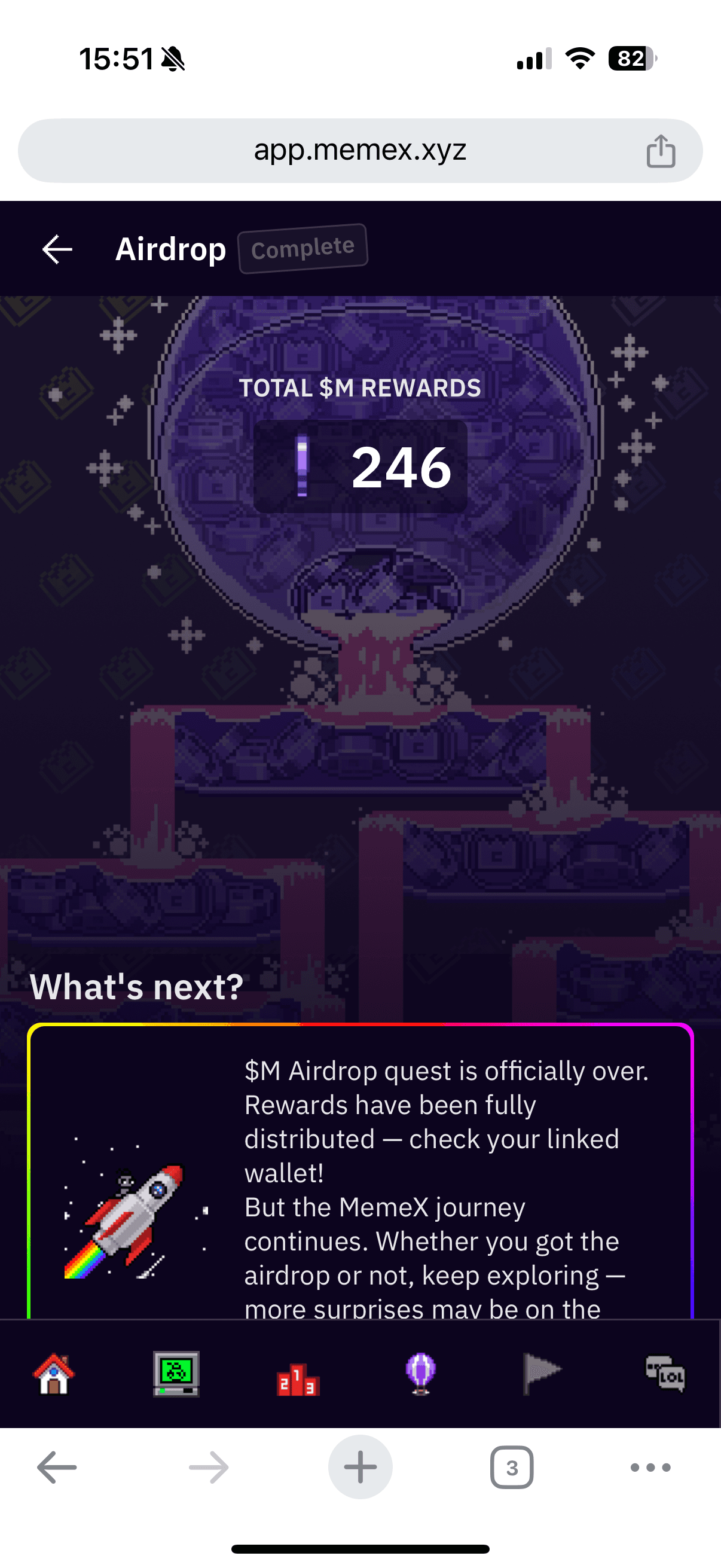721x1568 pixels.
Task: Go back from the Airdrop page
Action: click(x=57, y=249)
